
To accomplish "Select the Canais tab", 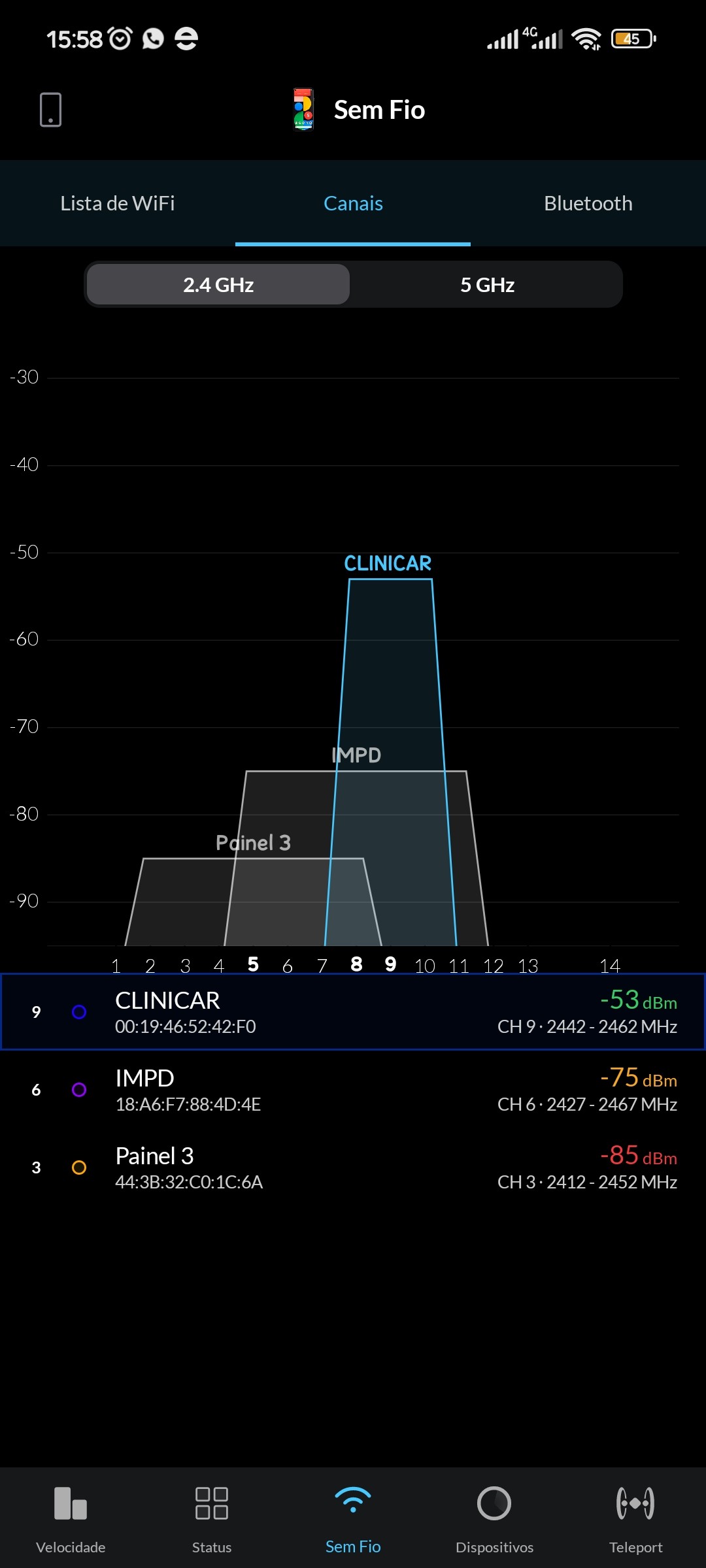I will tap(353, 203).
